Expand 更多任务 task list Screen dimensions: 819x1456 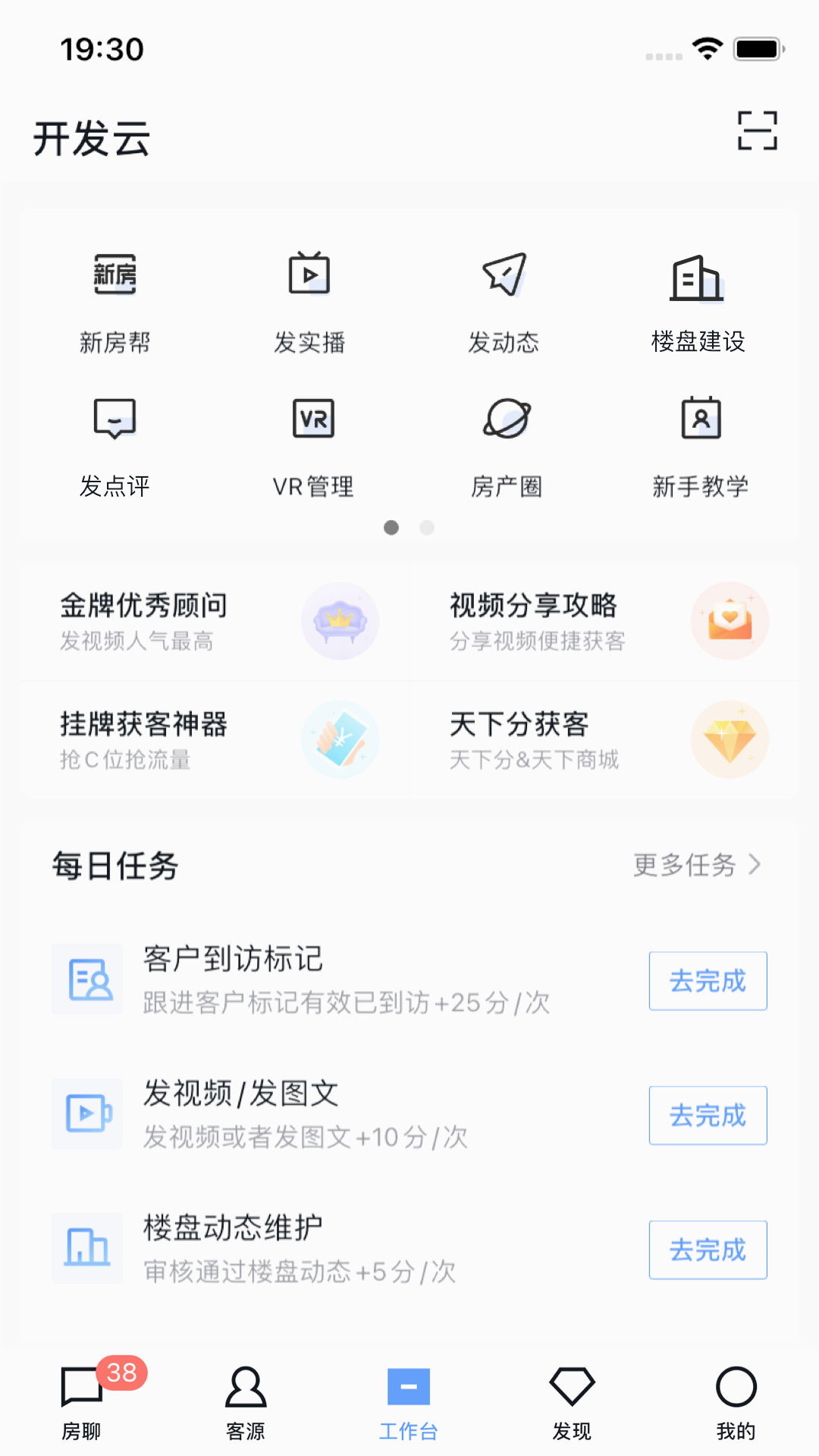point(695,864)
